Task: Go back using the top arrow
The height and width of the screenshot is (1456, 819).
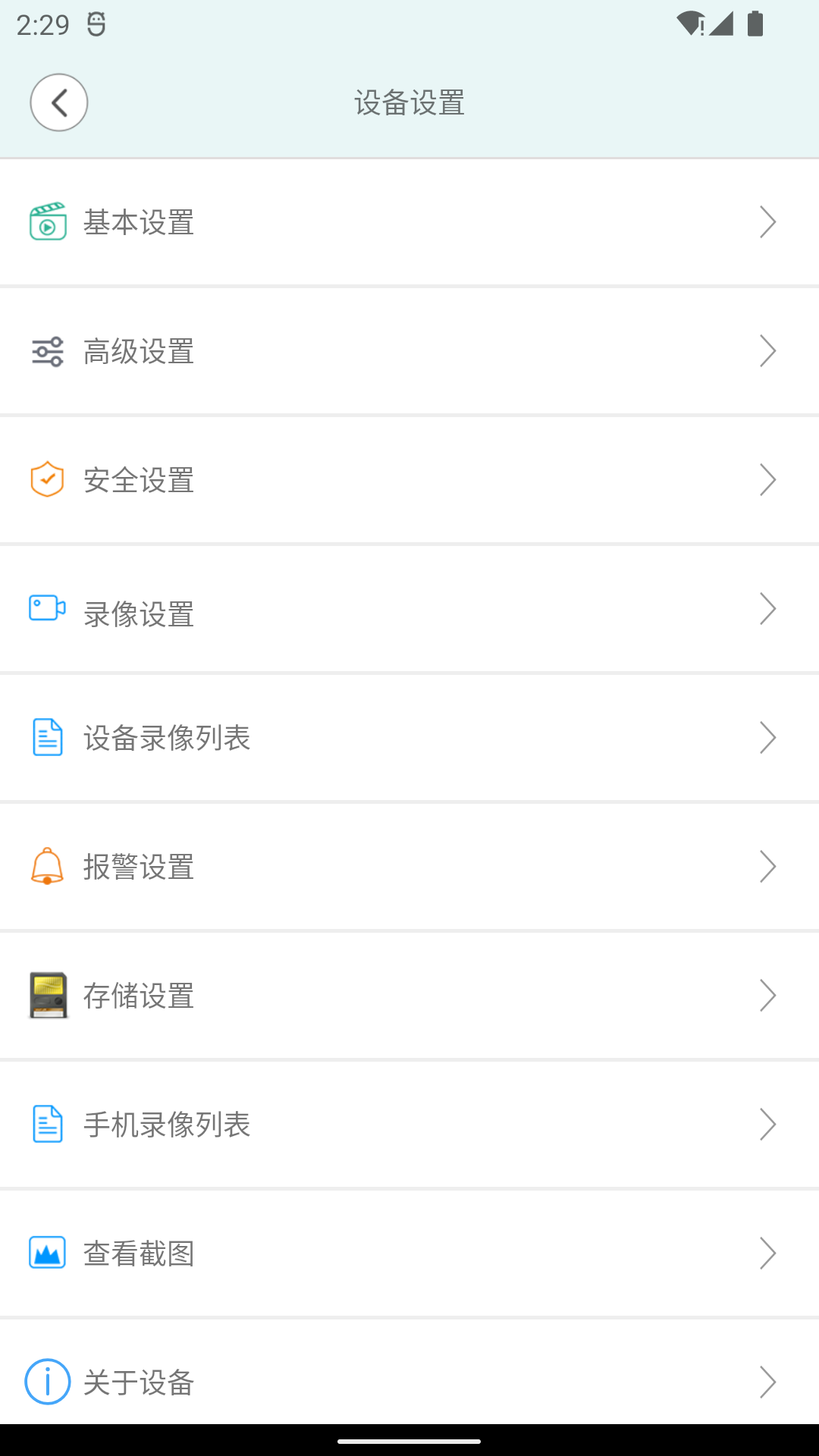Action: tap(59, 102)
